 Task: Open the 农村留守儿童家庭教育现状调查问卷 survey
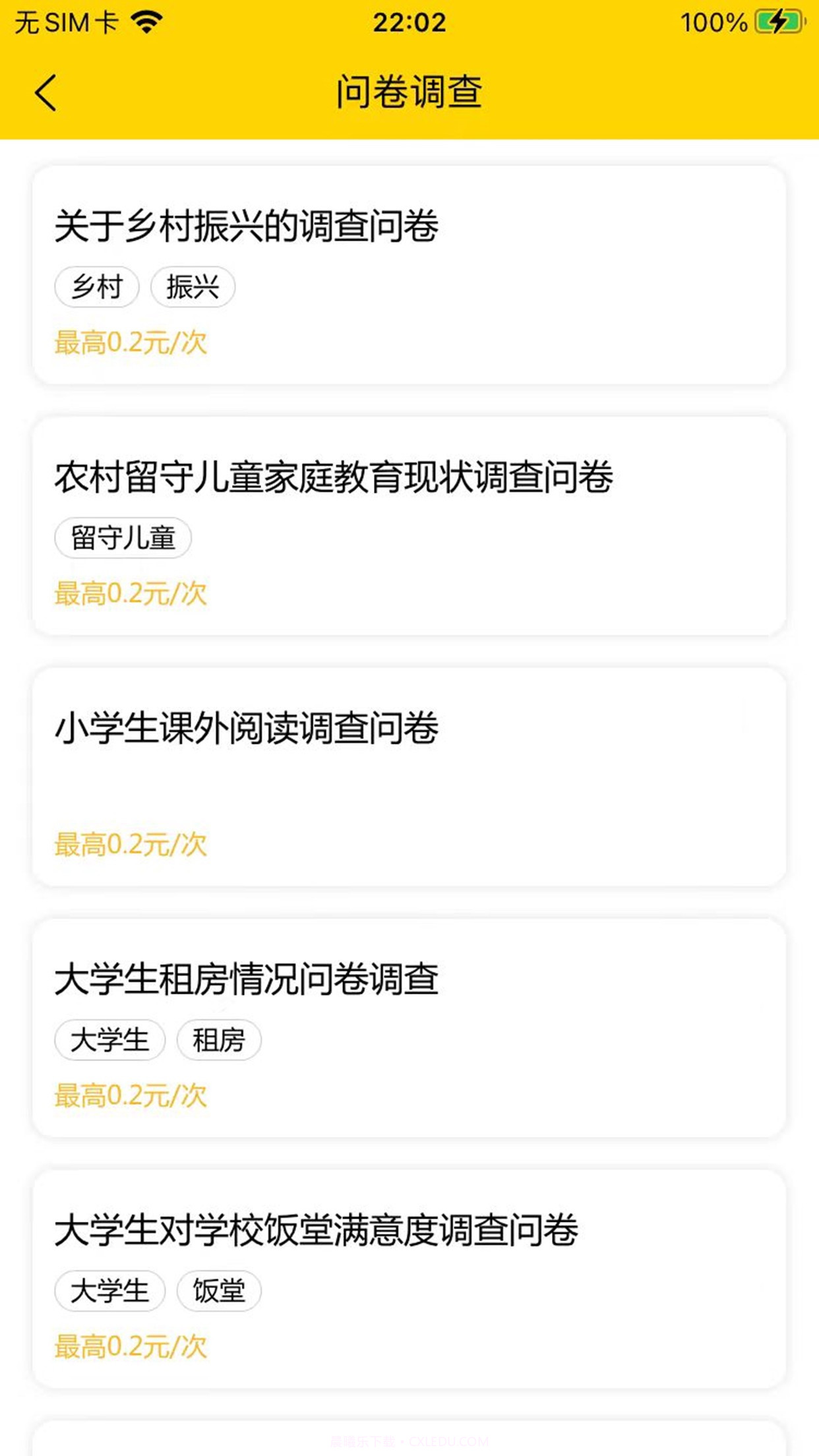(333, 479)
